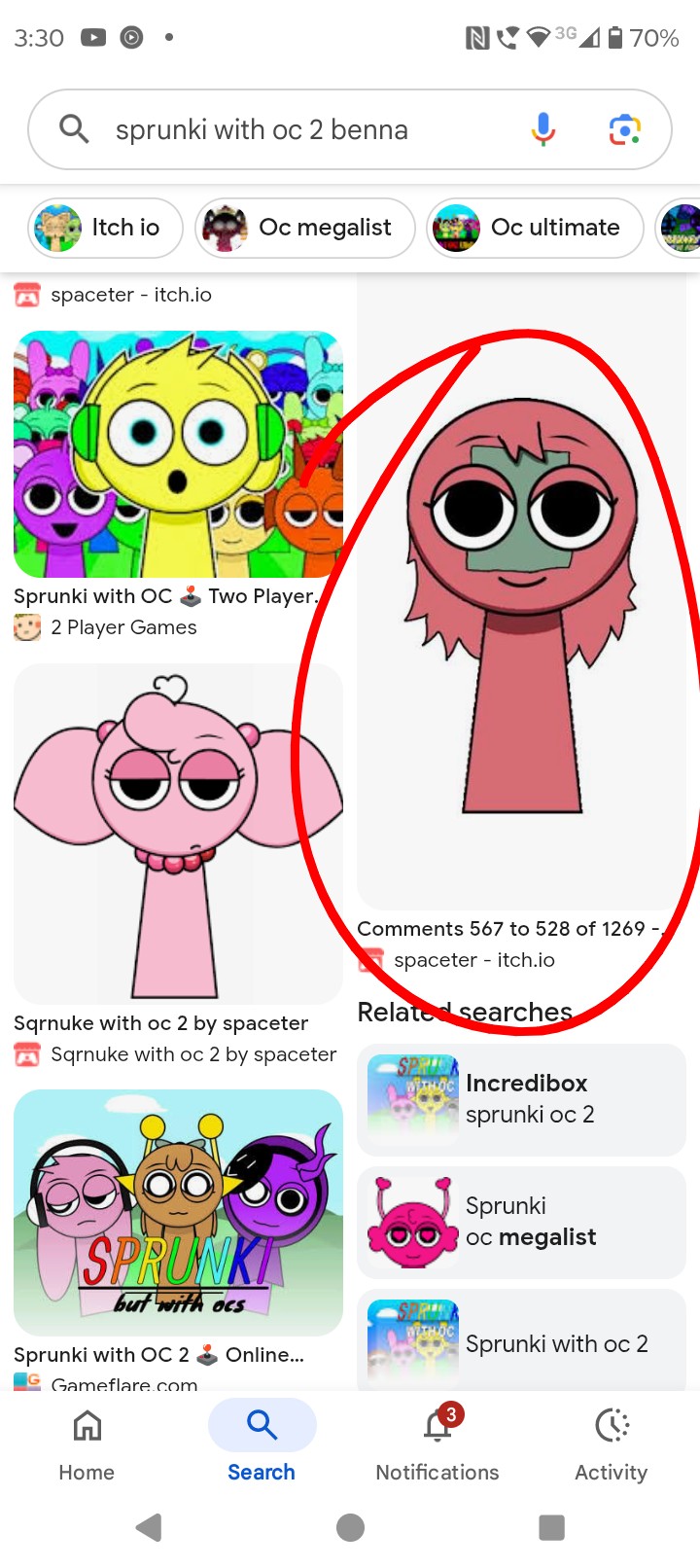This screenshot has height=1568, width=700.
Task: Switch to the Activity tab
Action: 611,1444
